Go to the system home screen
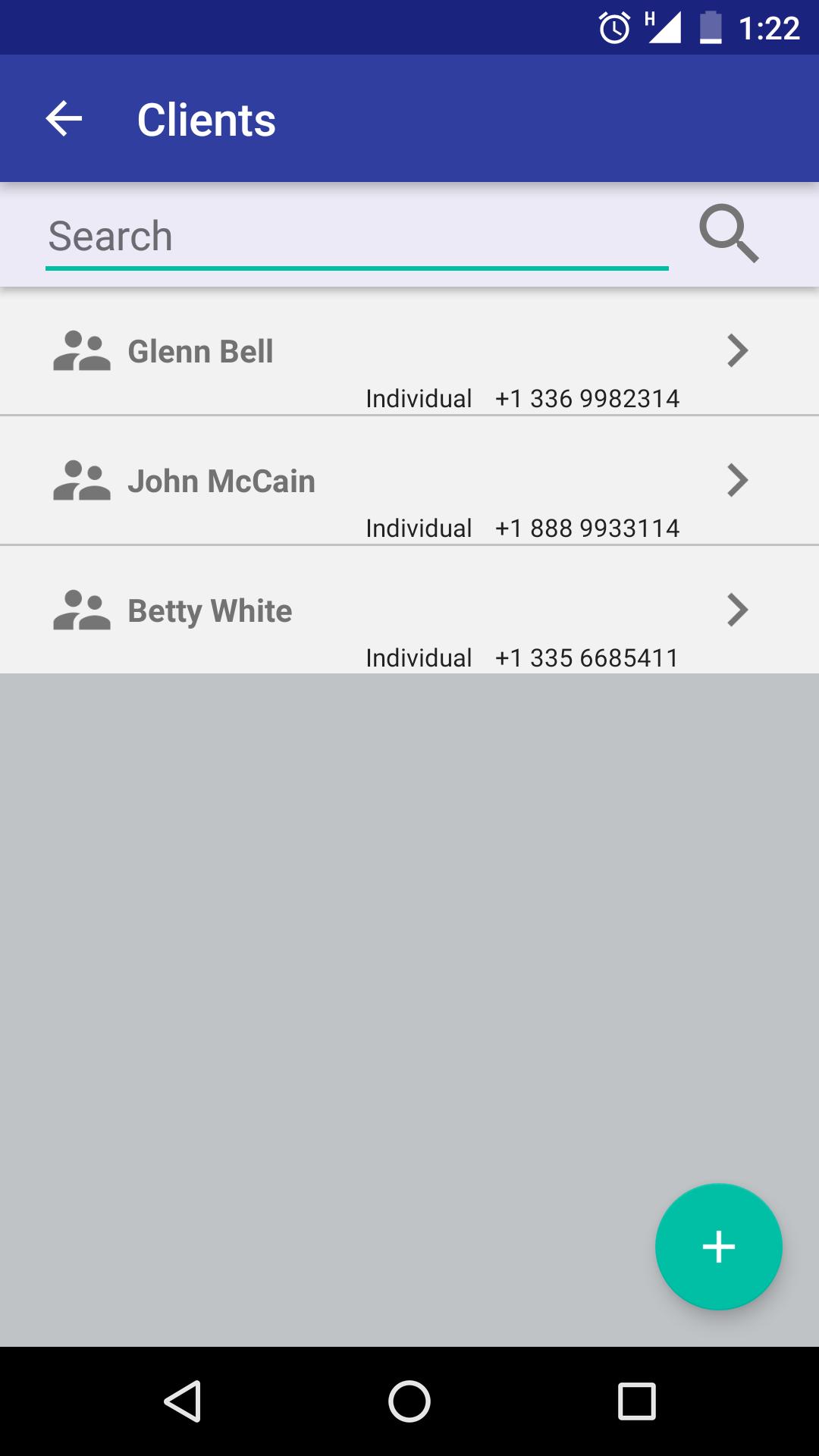Image resolution: width=819 pixels, height=1456 pixels. tap(409, 1401)
